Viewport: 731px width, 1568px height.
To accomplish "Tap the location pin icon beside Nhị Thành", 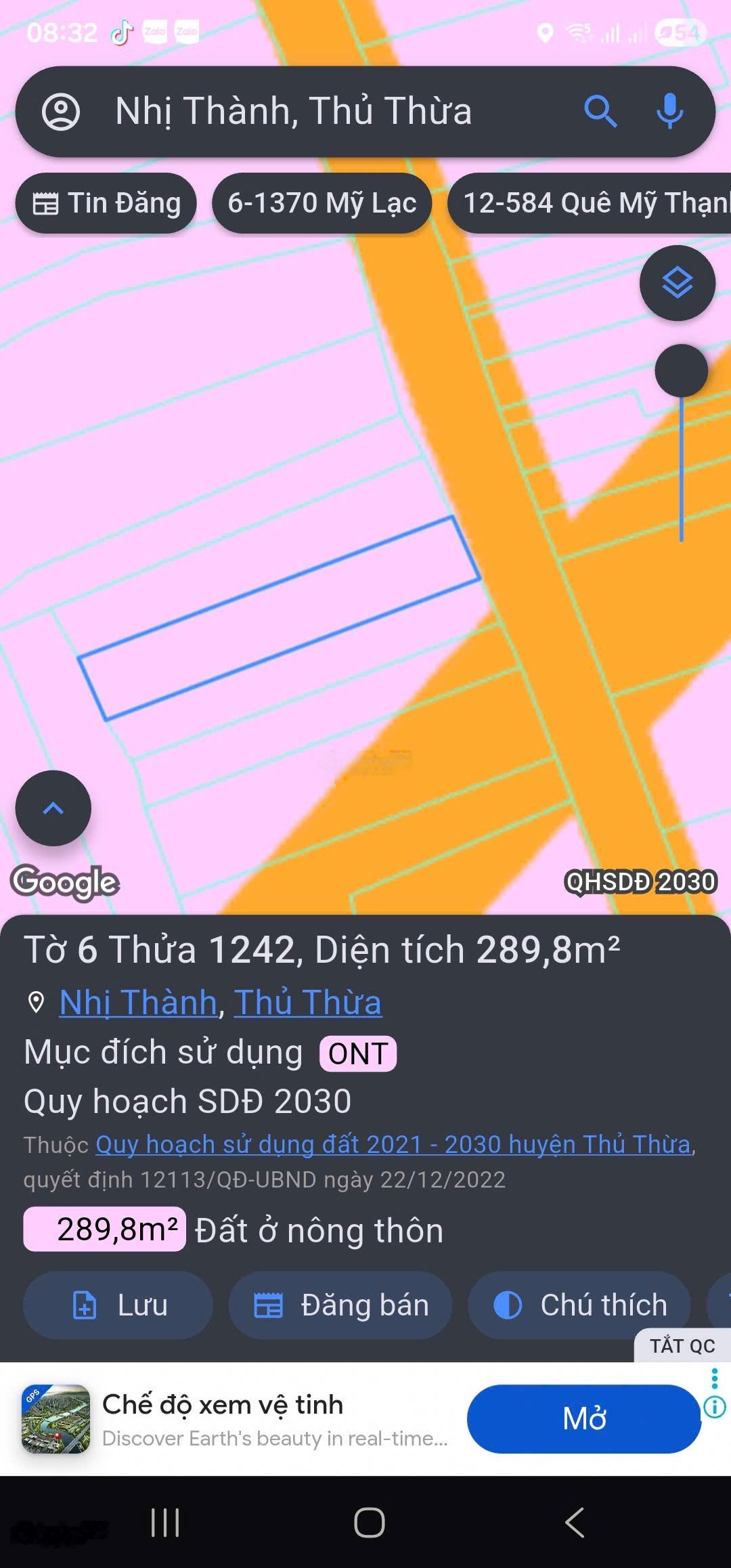I will (x=35, y=1003).
